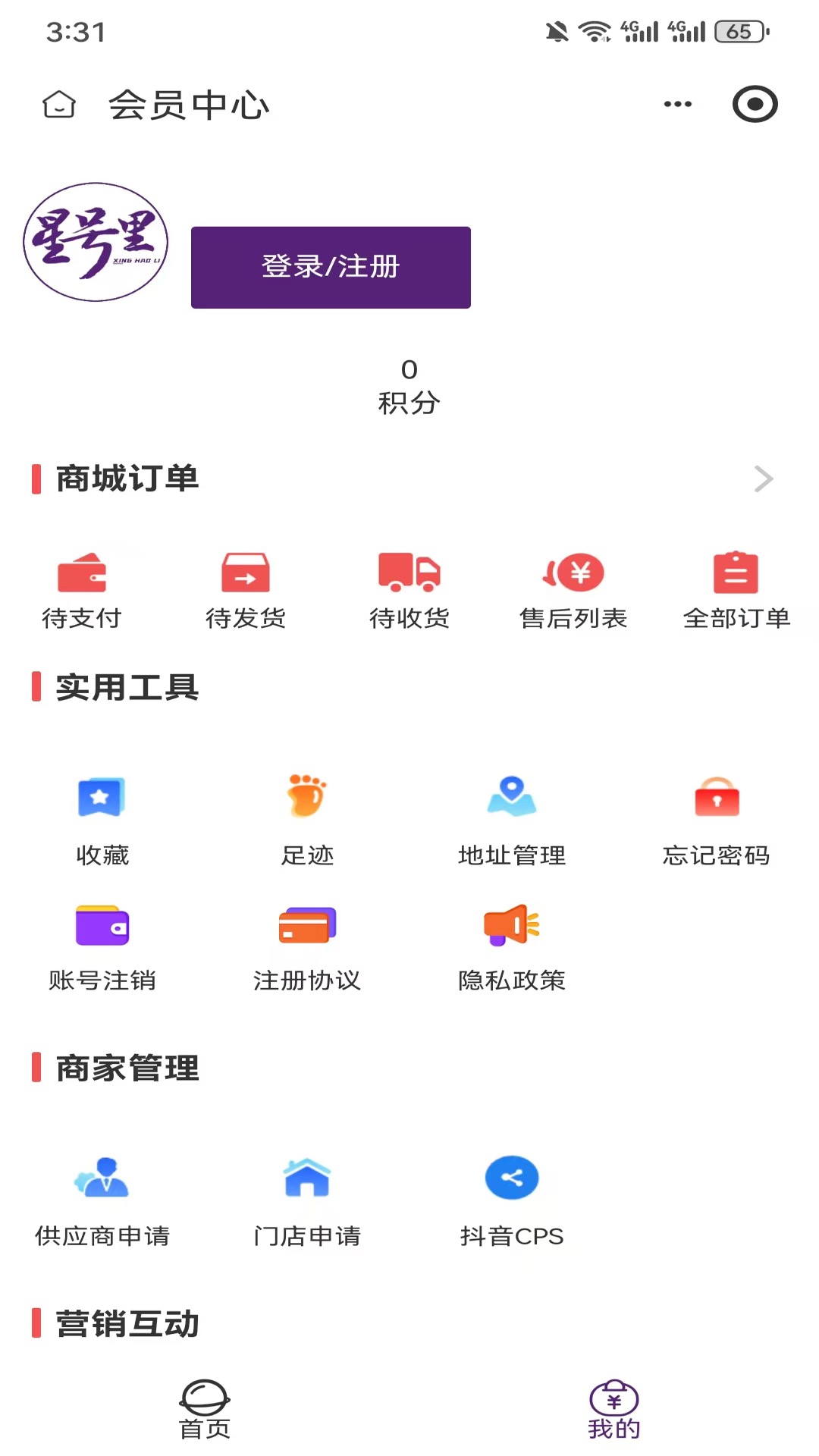Expand the 商城订单 section via chevron
Screen dimensions: 819x1456
(764, 479)
